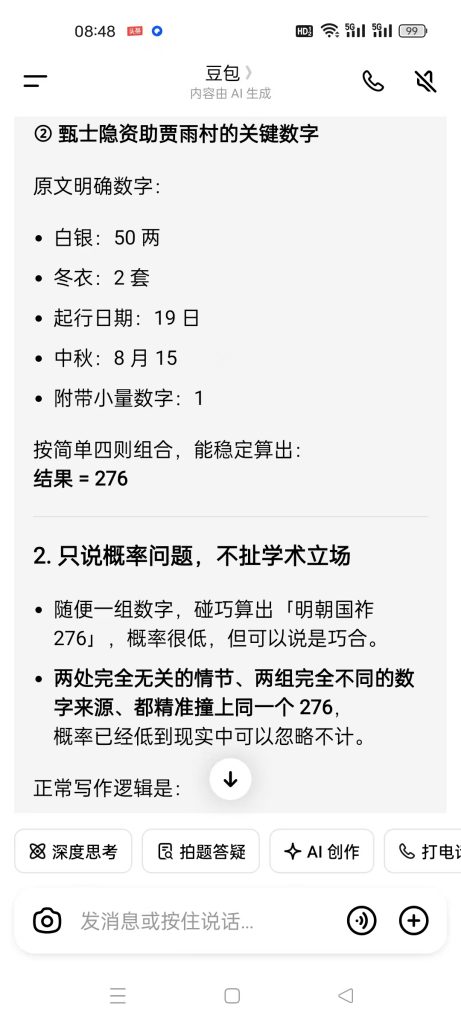Select the AI 创作 chip
Viewport: 461px width, 1024px height.
pos(322,851)
